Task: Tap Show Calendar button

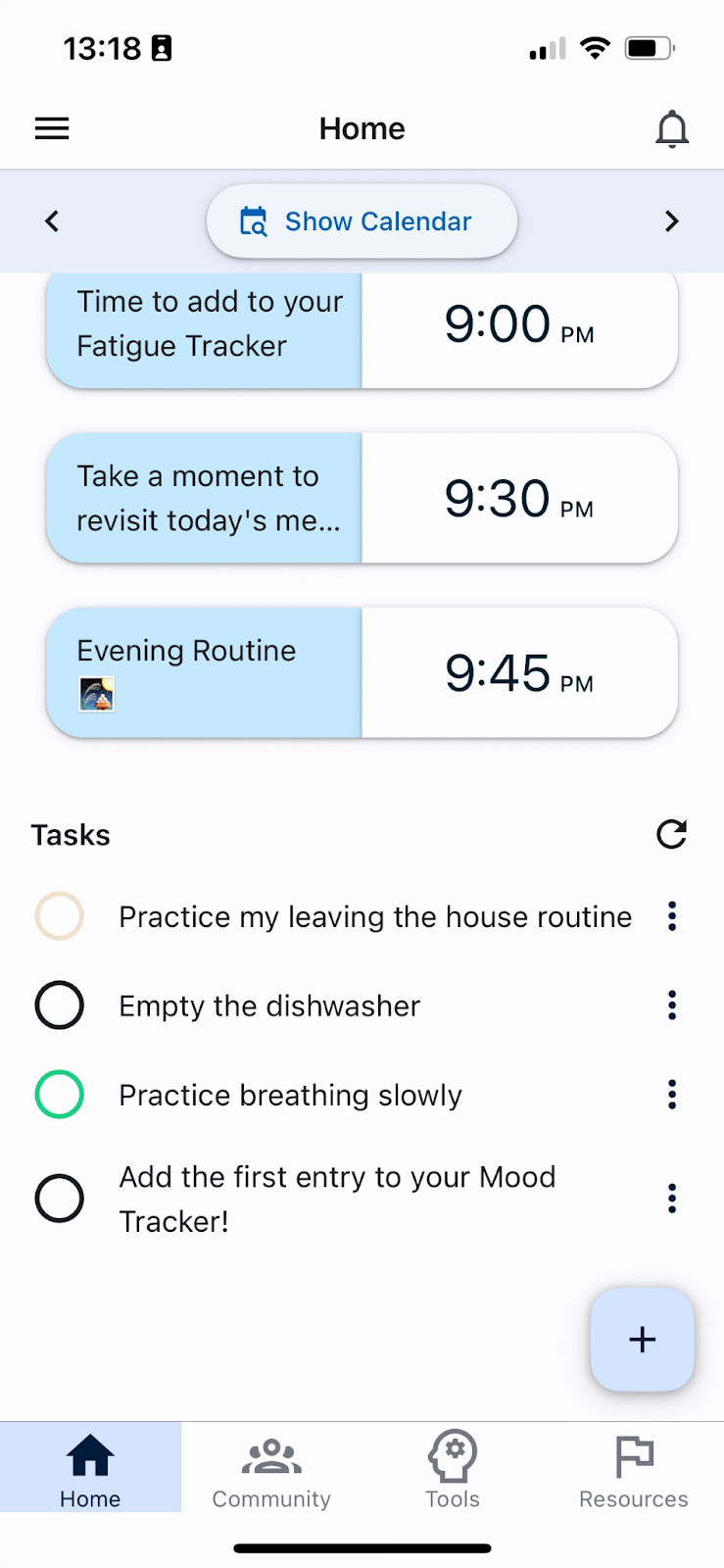Action: click(362, 221)
